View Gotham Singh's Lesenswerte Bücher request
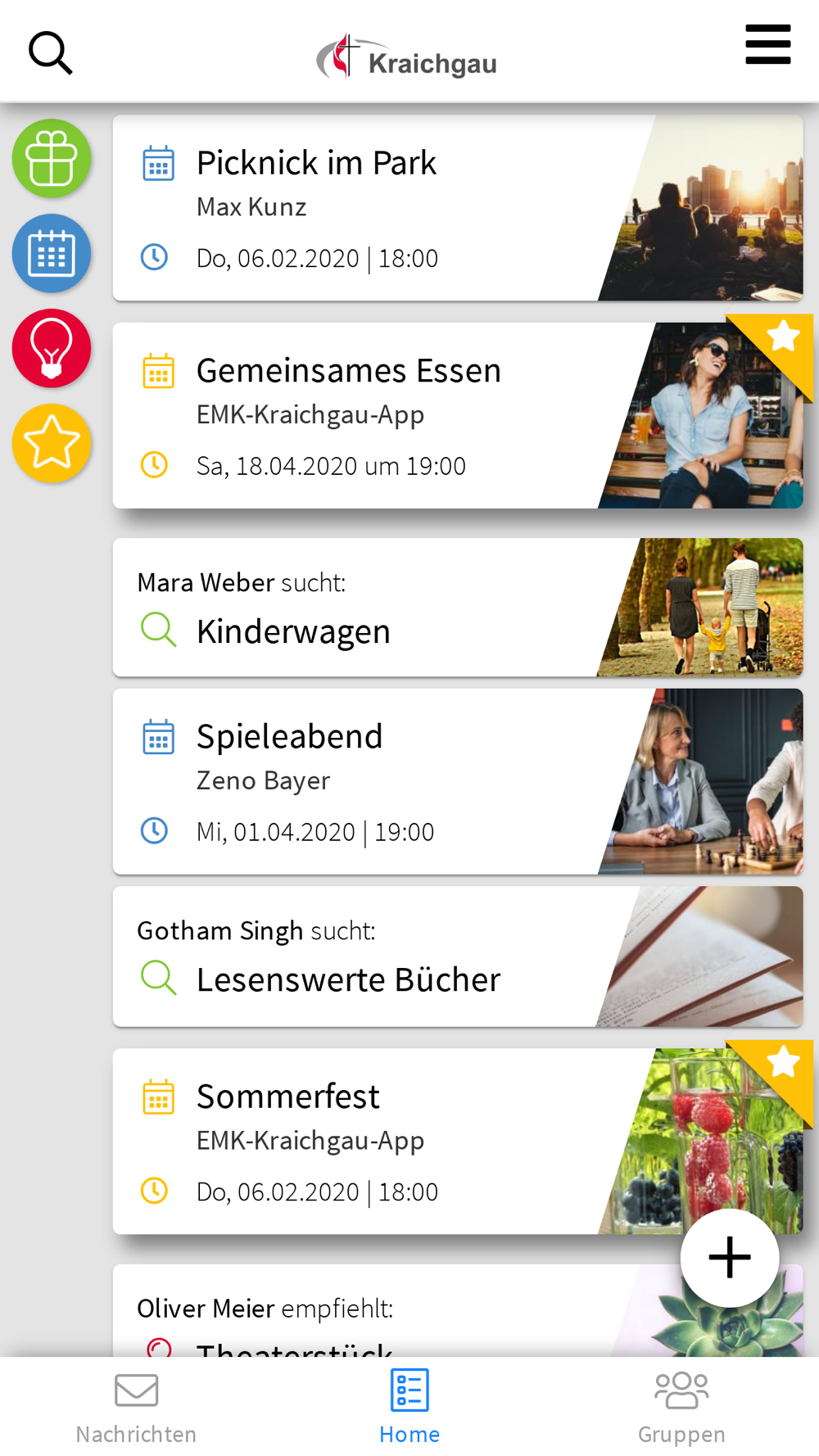This screenshot has height=1456, width=819. [458, 956]
